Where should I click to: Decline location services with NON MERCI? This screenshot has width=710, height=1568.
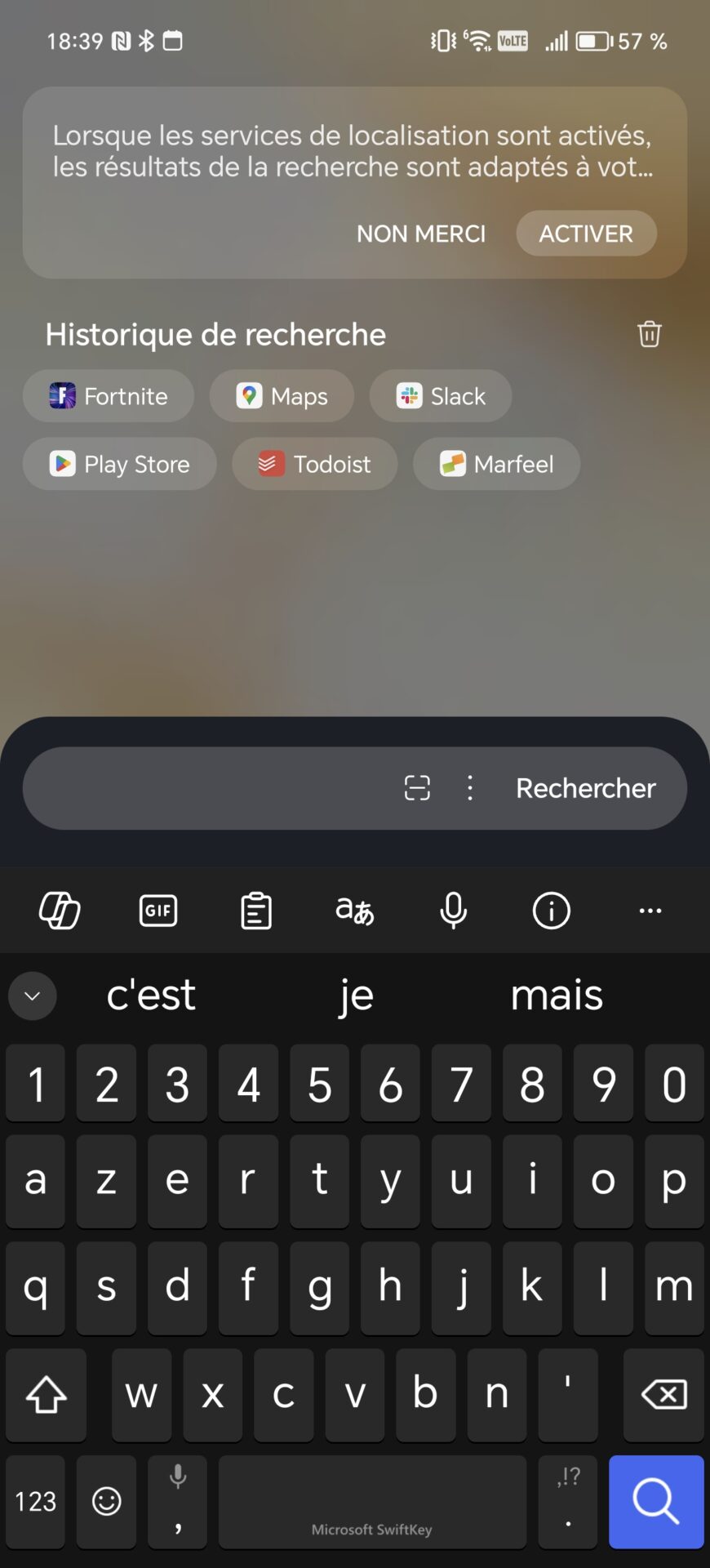tap(421, 234)
